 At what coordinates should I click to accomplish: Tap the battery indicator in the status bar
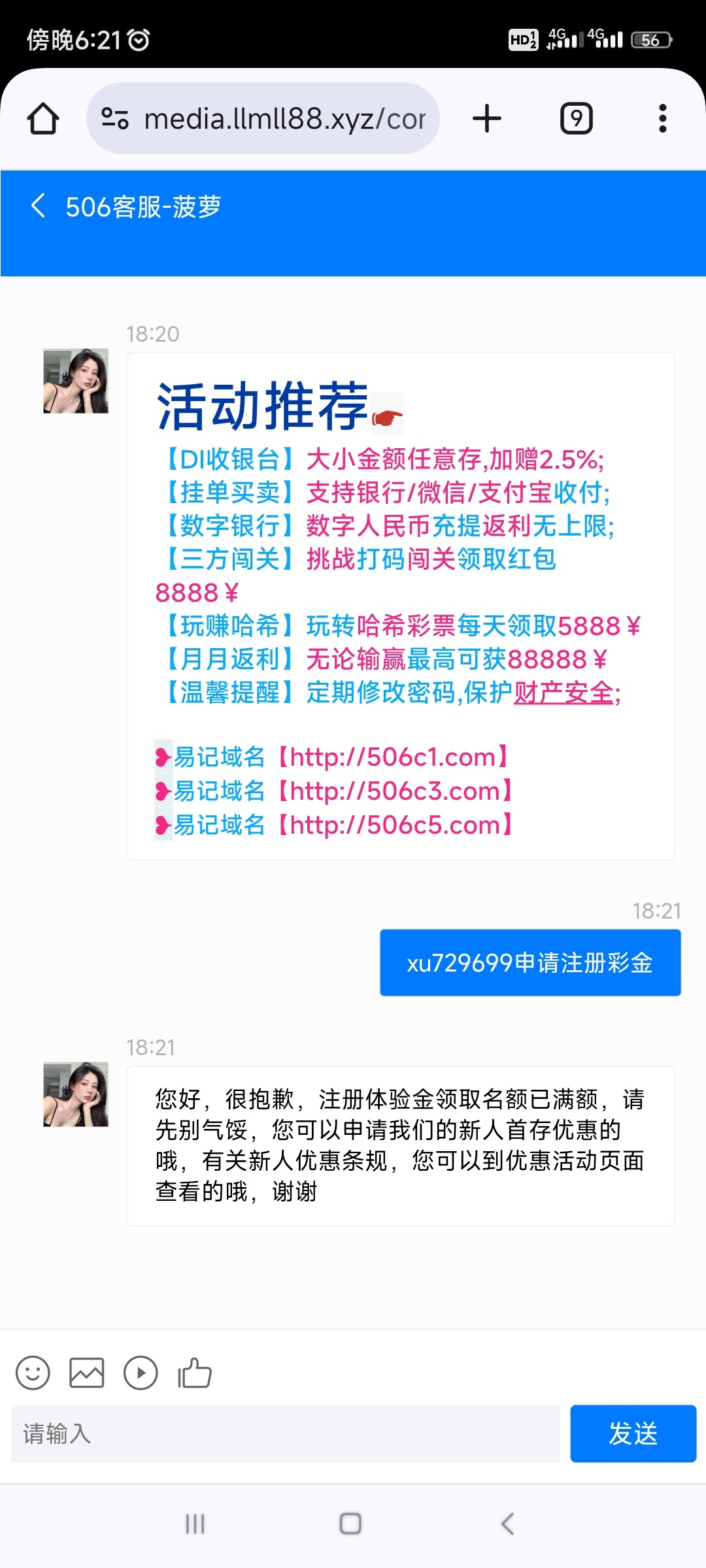click(650, 41)
